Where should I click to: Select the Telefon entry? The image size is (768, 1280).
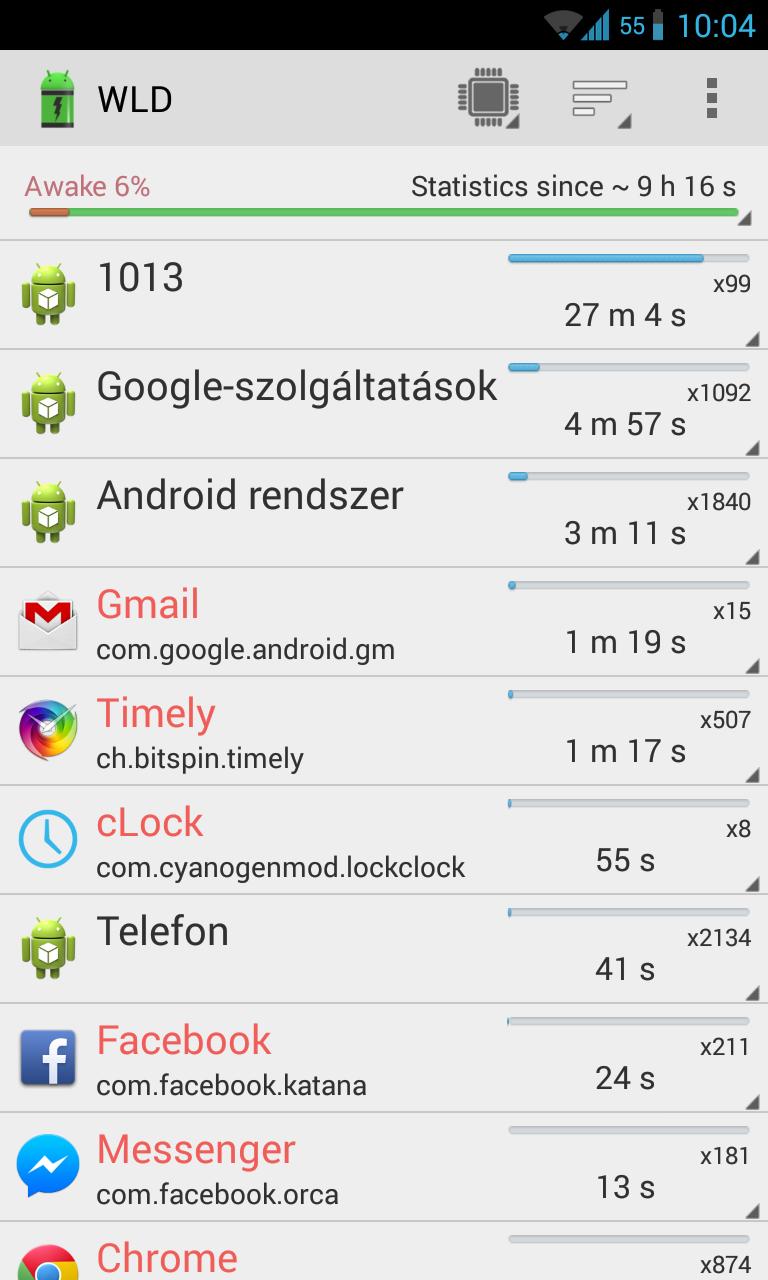[x=384, y=949]
